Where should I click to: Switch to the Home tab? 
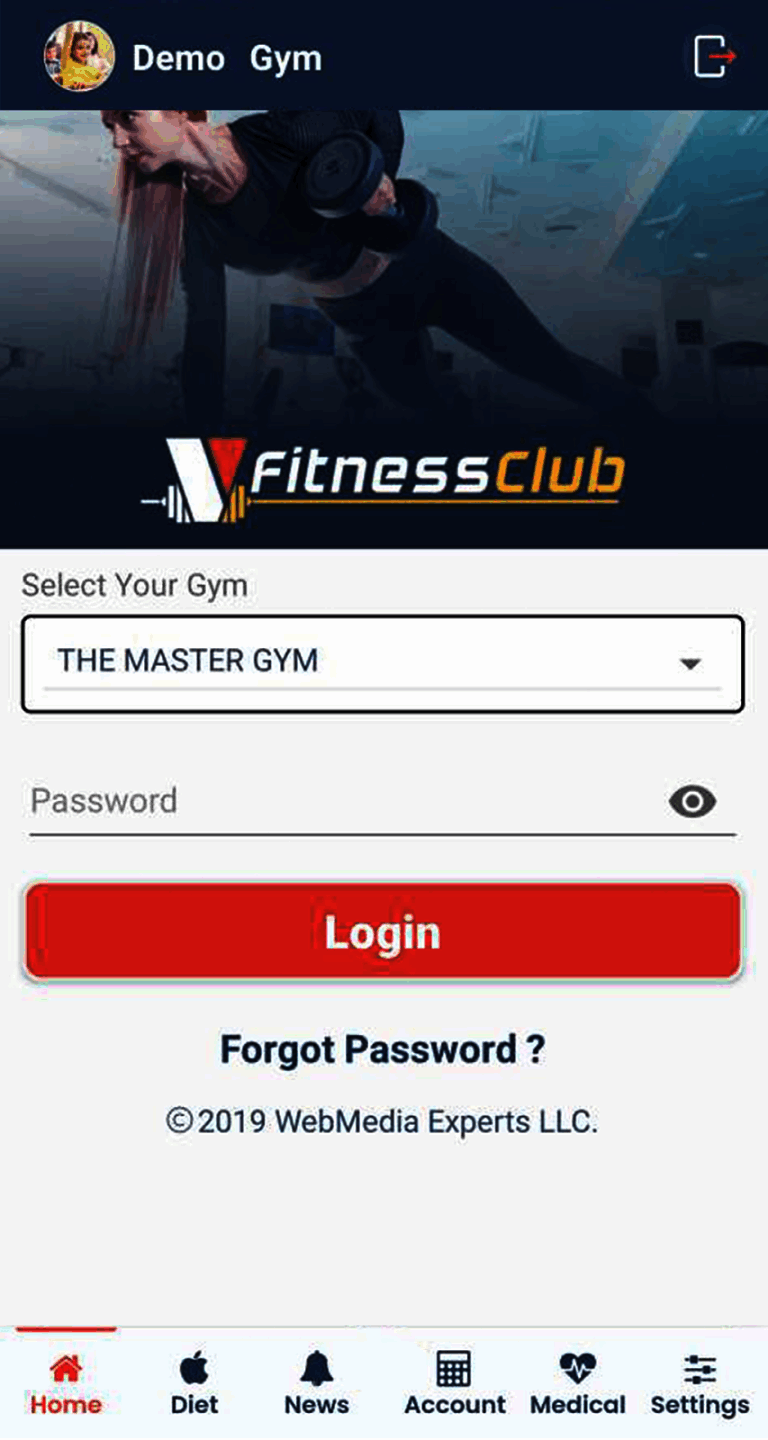click(x=66, y=1384)
